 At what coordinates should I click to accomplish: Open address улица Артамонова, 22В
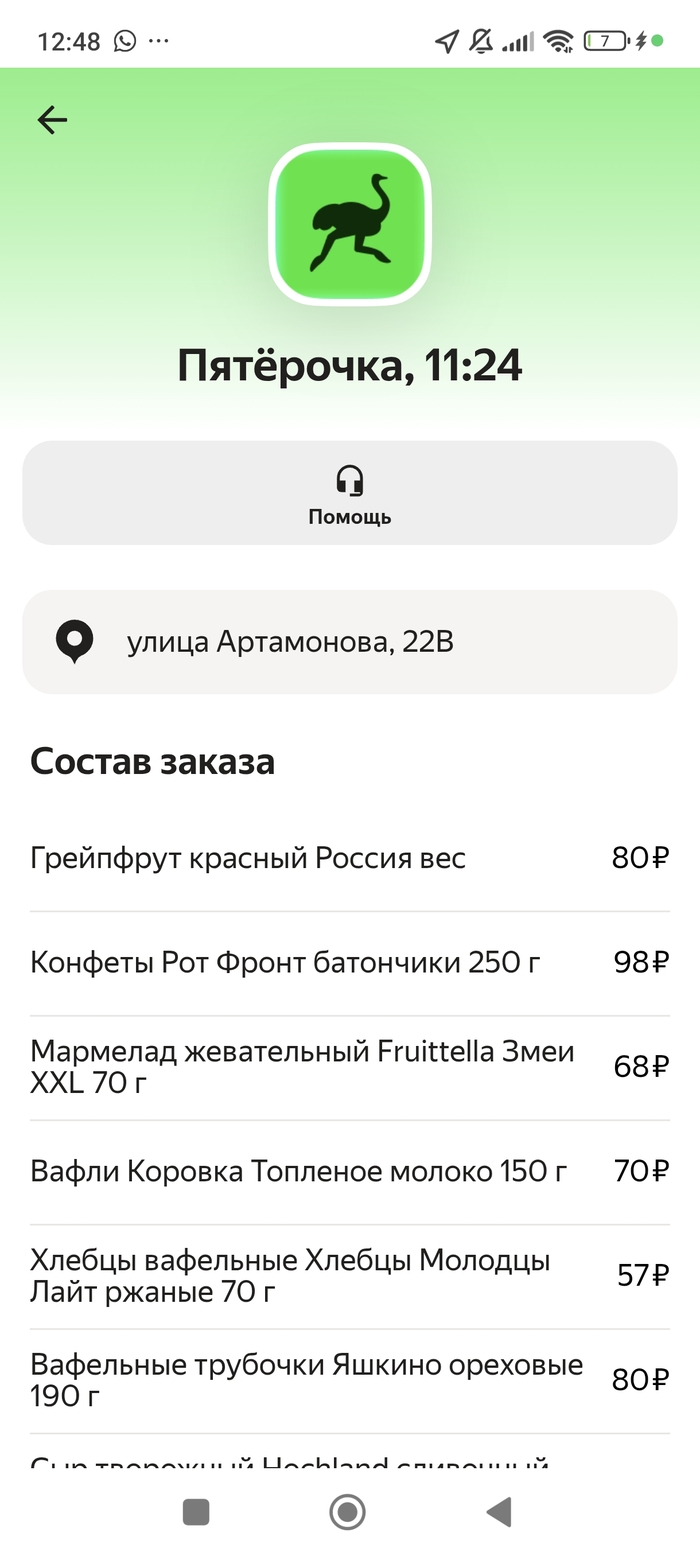pos(350,642)
